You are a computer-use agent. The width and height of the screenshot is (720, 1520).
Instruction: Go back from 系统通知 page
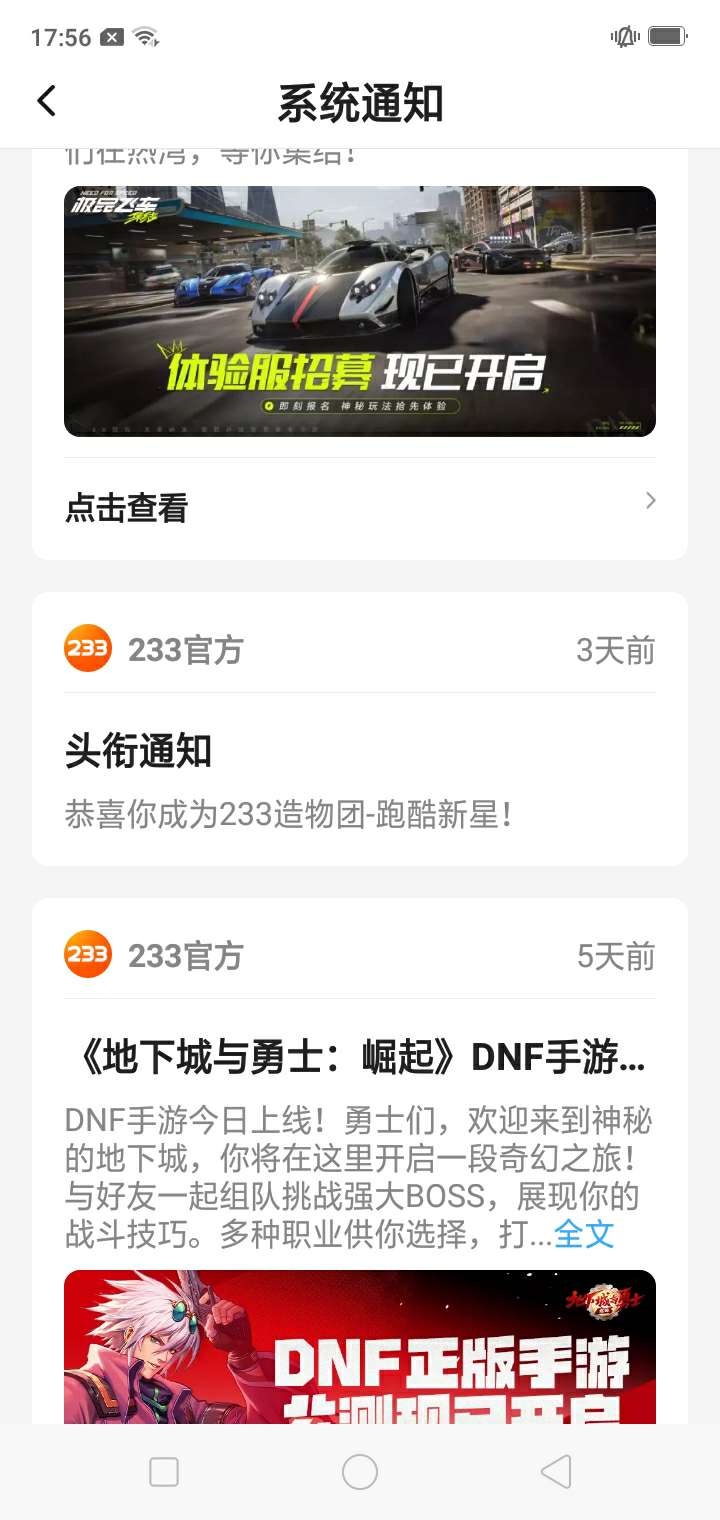point(46,101)
